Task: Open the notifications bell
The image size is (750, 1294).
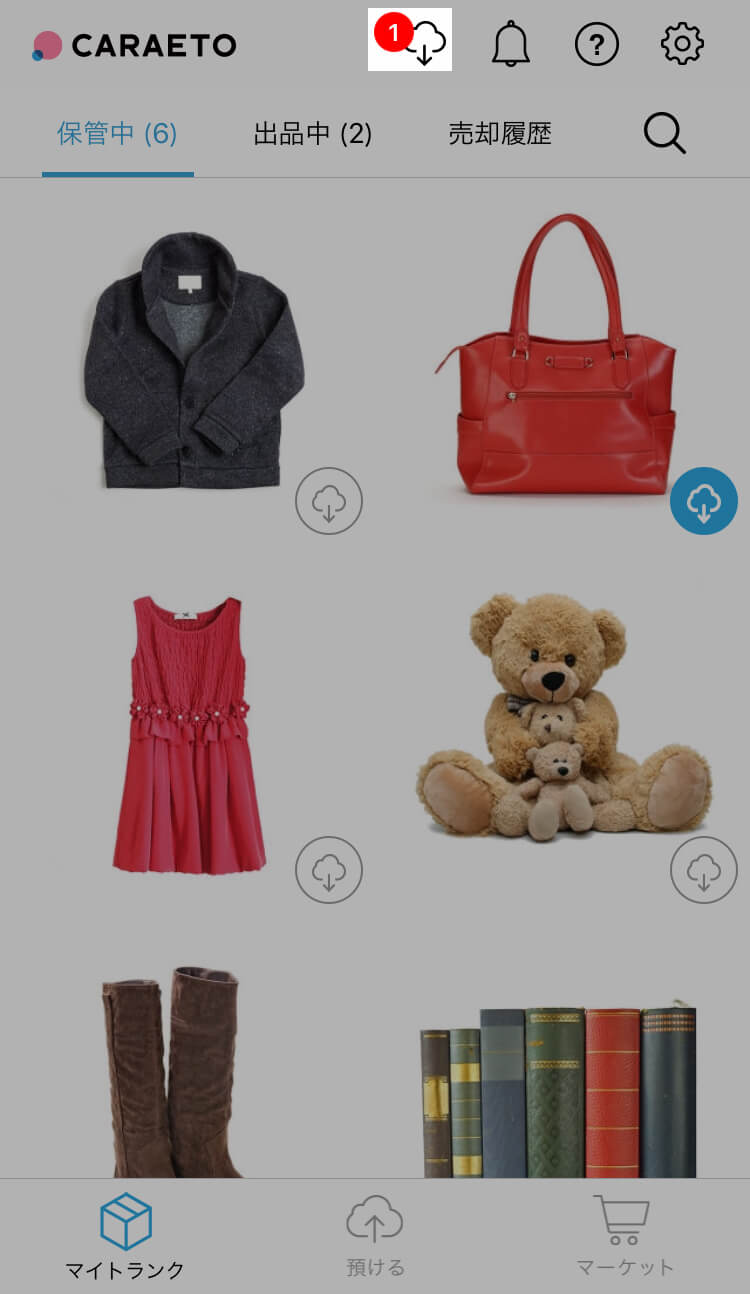Action: [511, 44]
